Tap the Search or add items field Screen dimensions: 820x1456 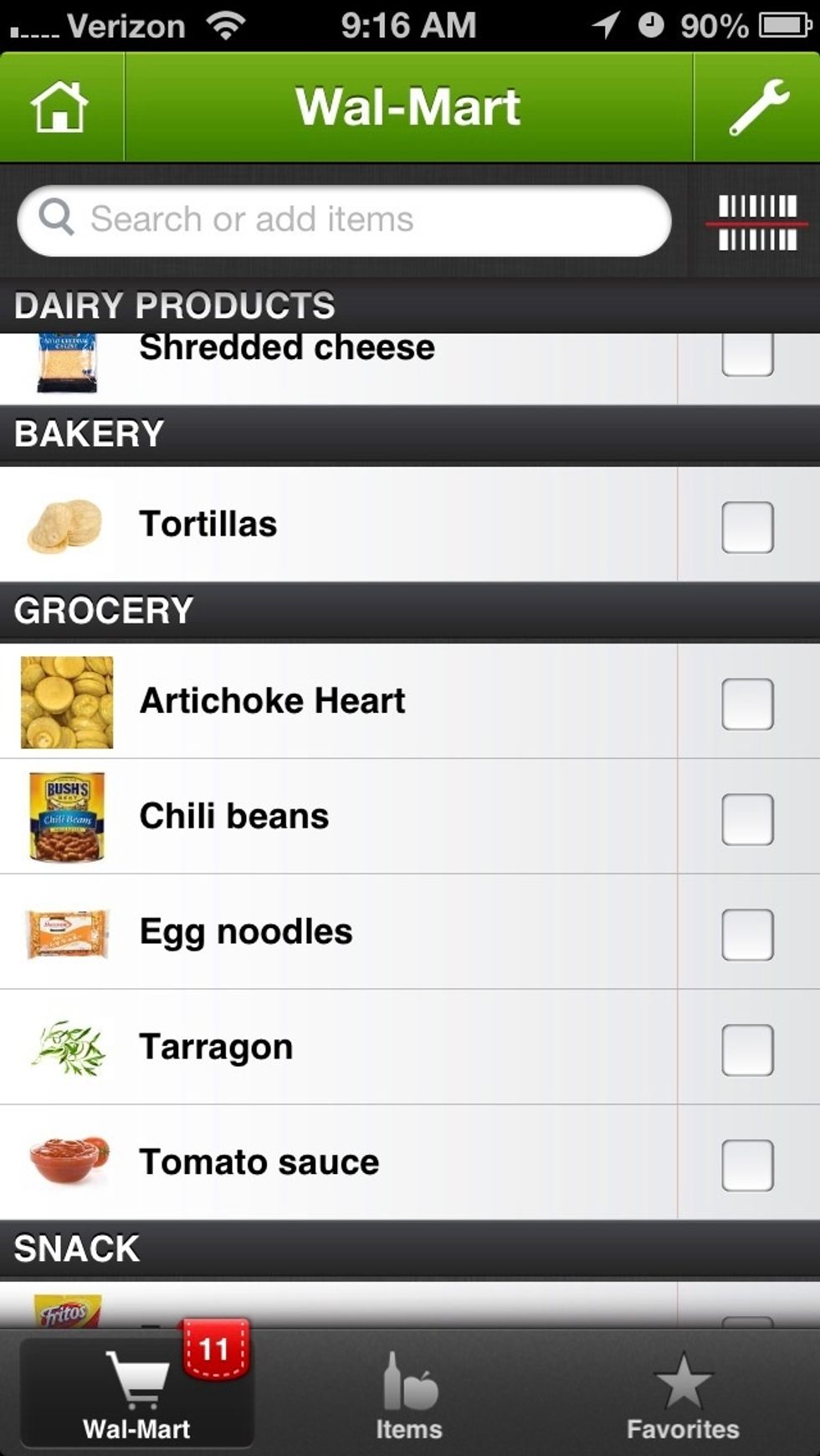(x=343, y=218)
